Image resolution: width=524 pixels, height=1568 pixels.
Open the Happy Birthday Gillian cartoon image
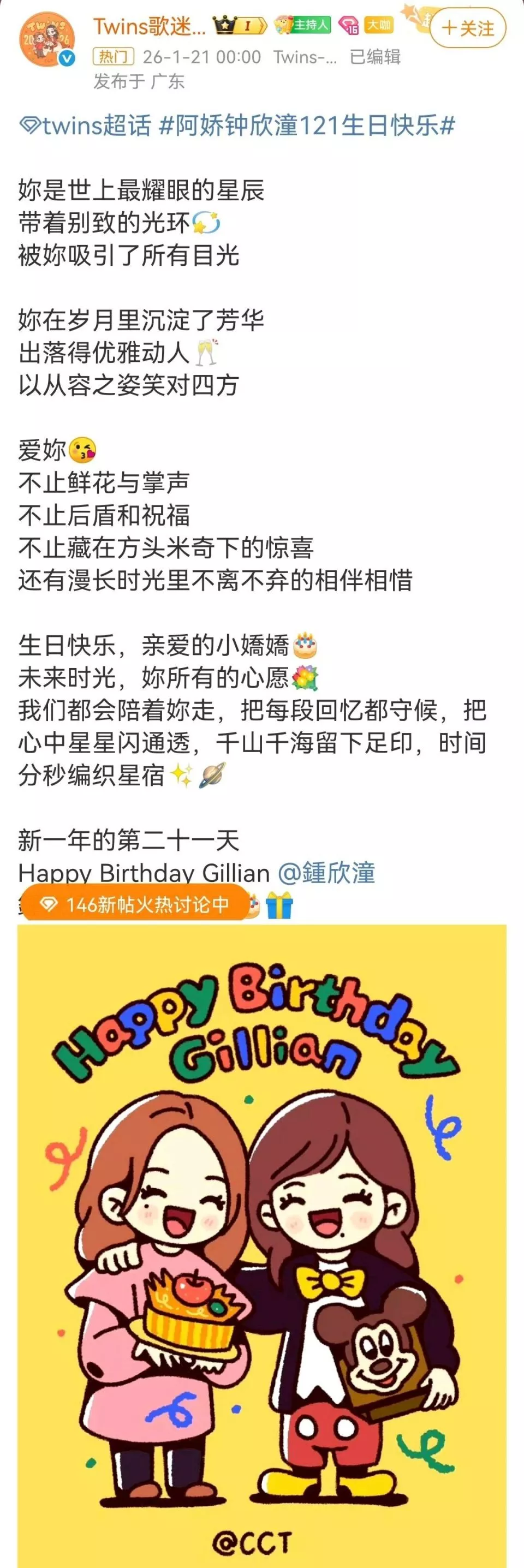pos(261,1242)
